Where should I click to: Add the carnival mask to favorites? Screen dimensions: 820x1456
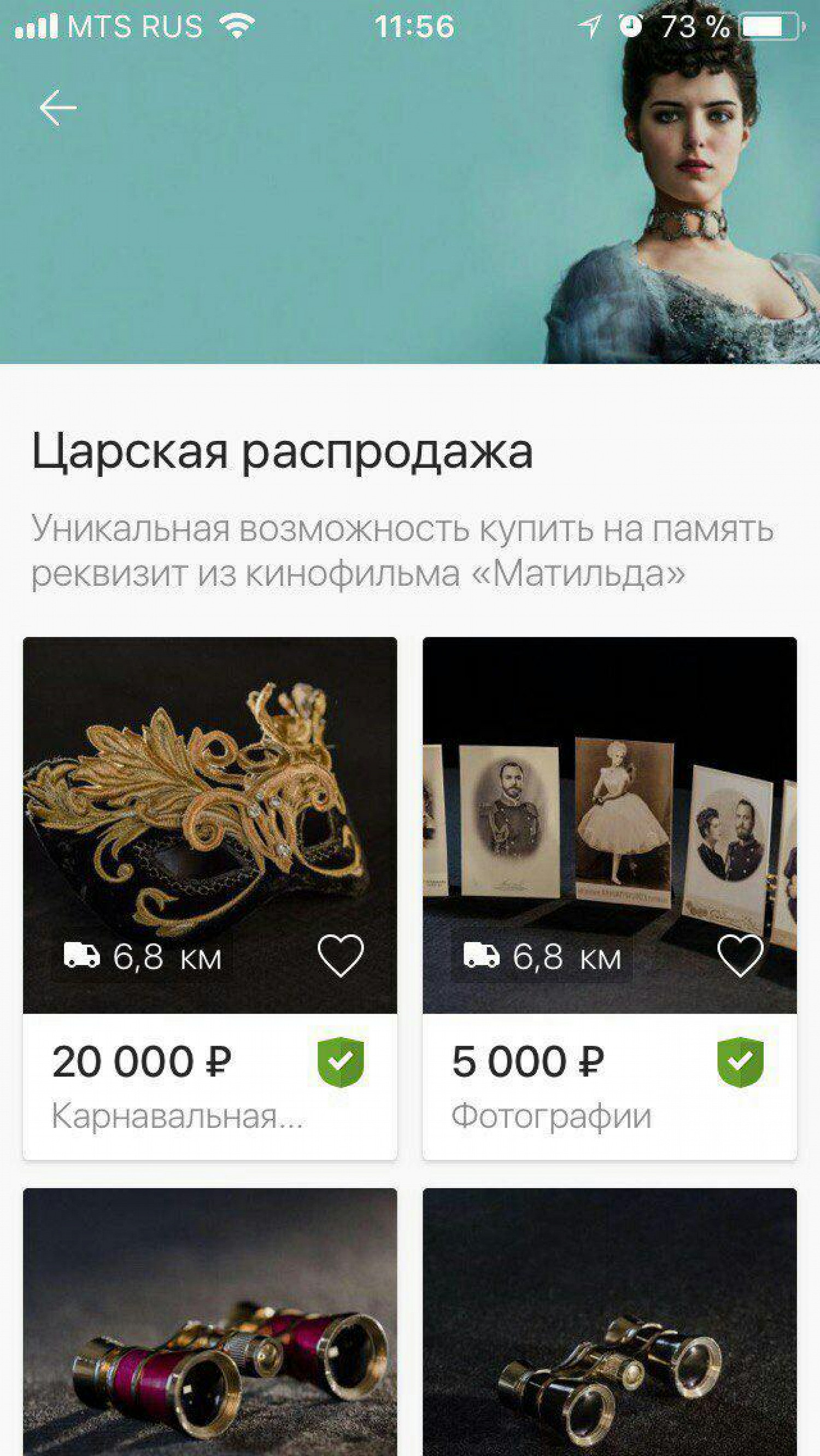(x=341, y=955)
